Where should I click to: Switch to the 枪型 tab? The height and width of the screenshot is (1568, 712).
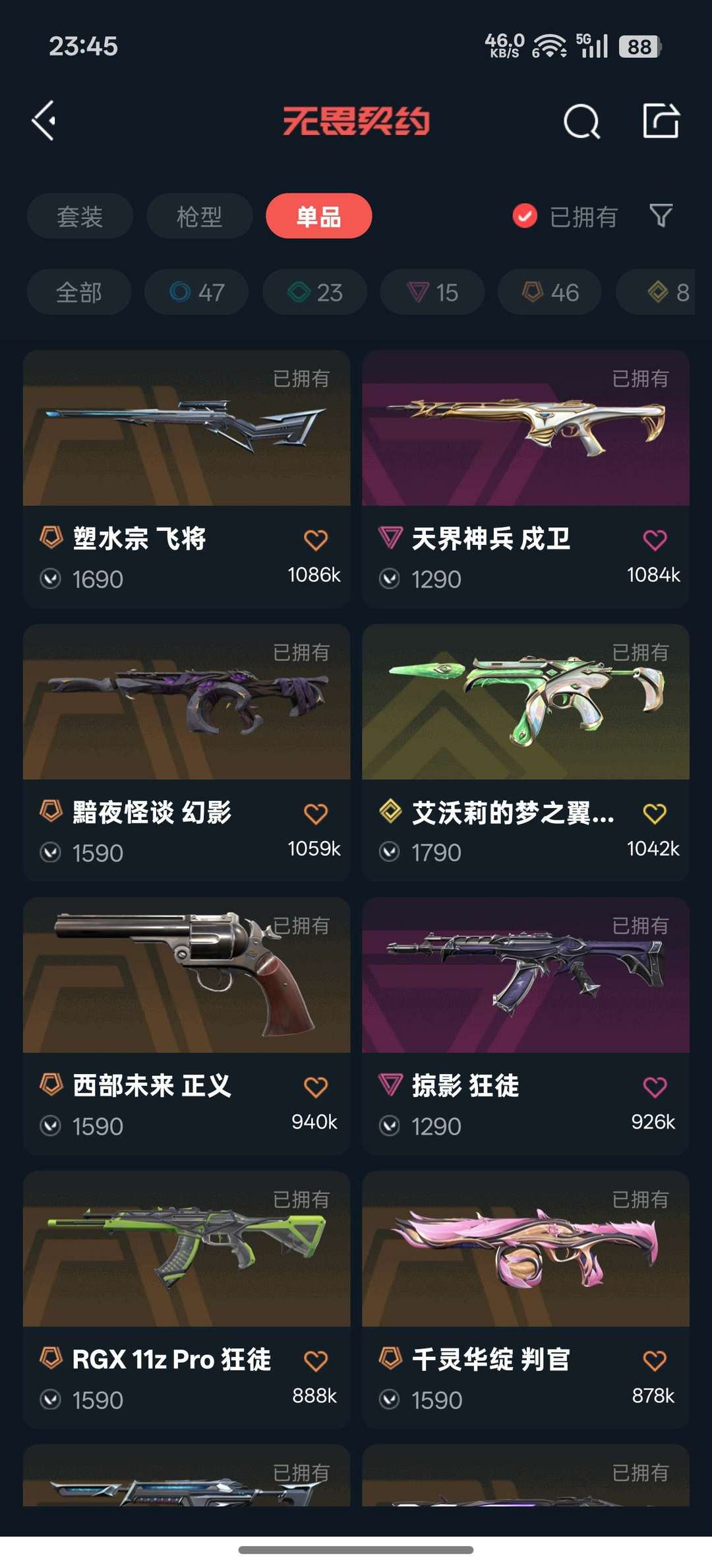(x=199, y=216)
